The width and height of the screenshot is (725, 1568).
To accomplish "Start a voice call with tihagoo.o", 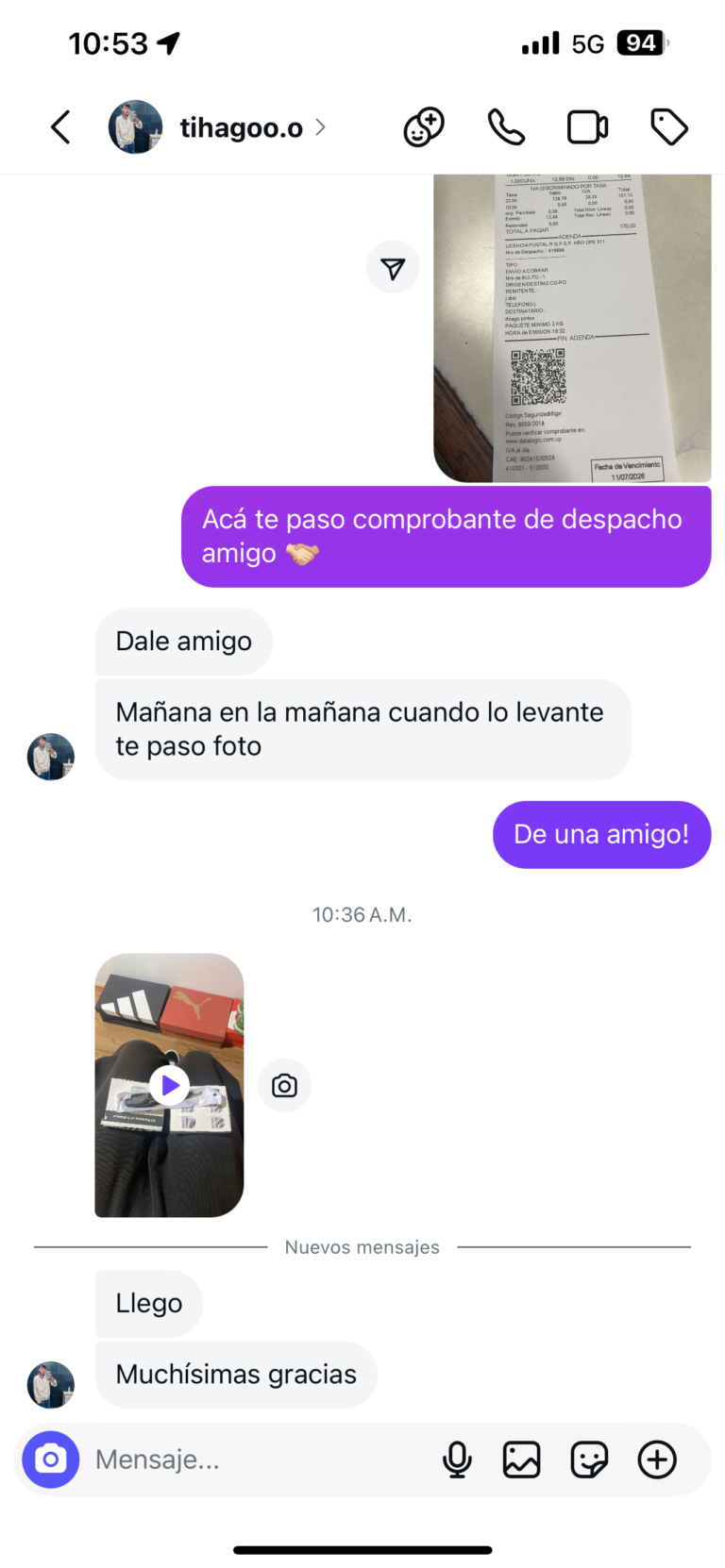I will [x=506, y=127].
